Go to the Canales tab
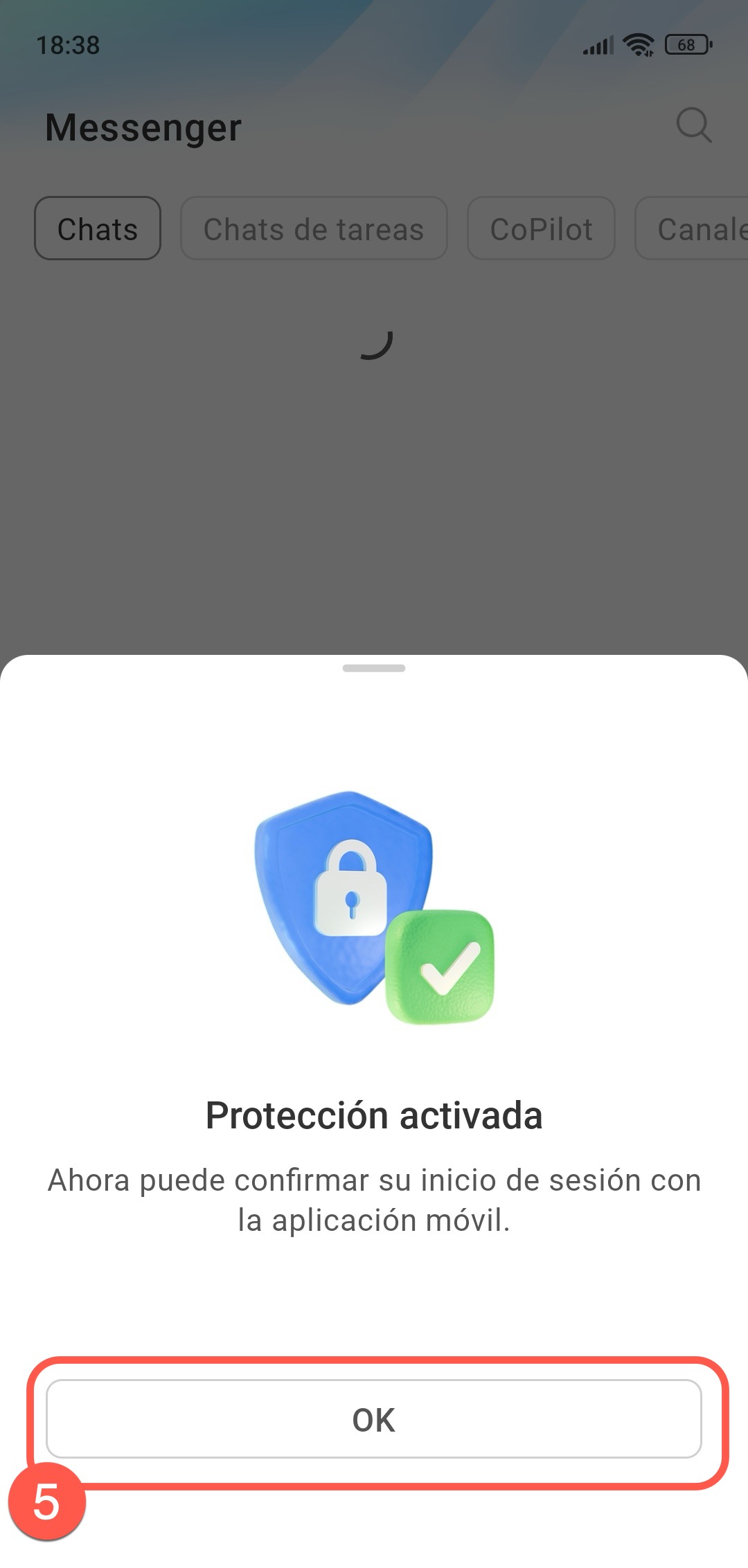Screen dimensions: 748x1568 (x=696, y=228)
